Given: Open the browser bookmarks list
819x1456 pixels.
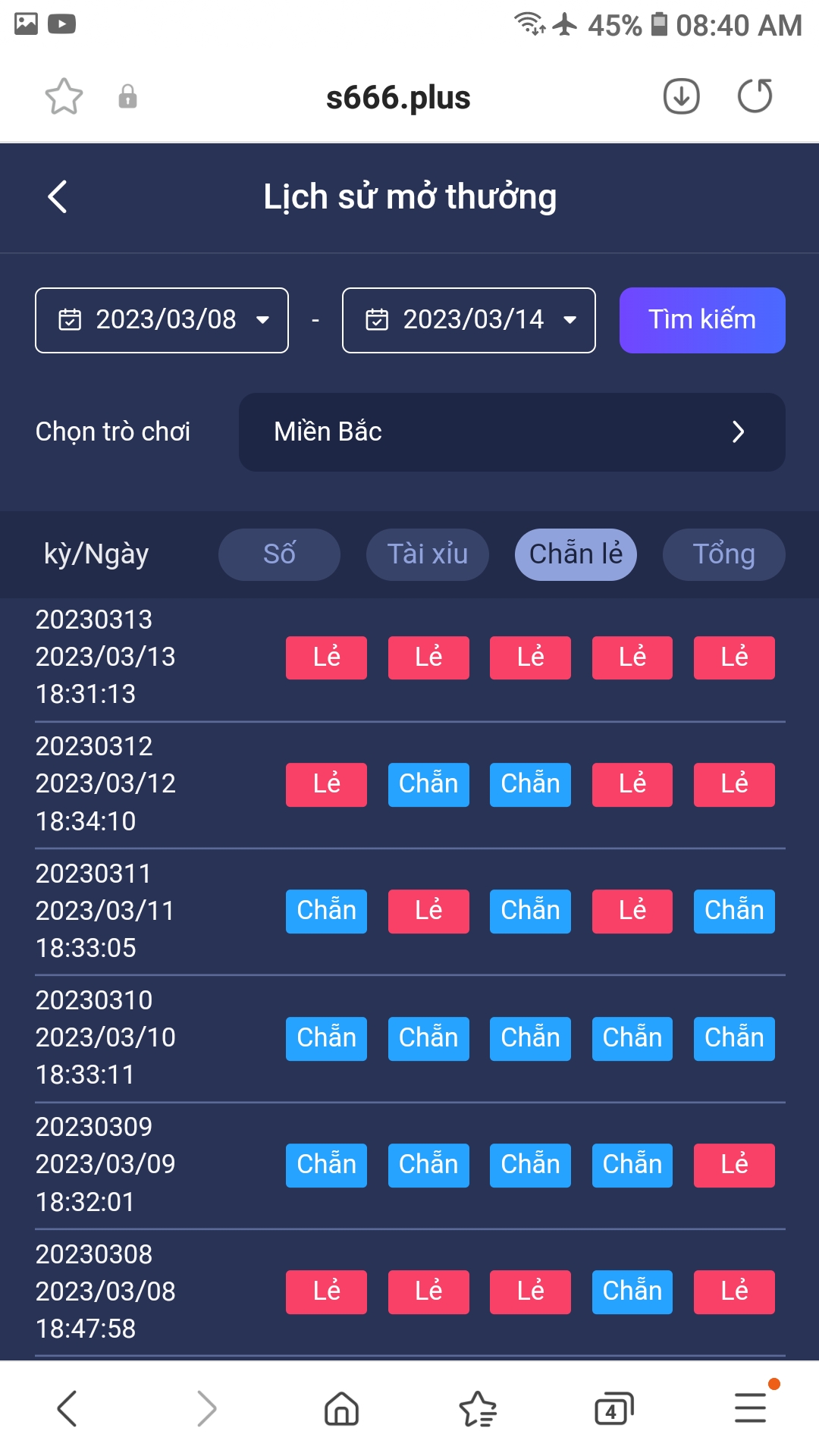Looking at the screenshot, I should (478, 1410).
